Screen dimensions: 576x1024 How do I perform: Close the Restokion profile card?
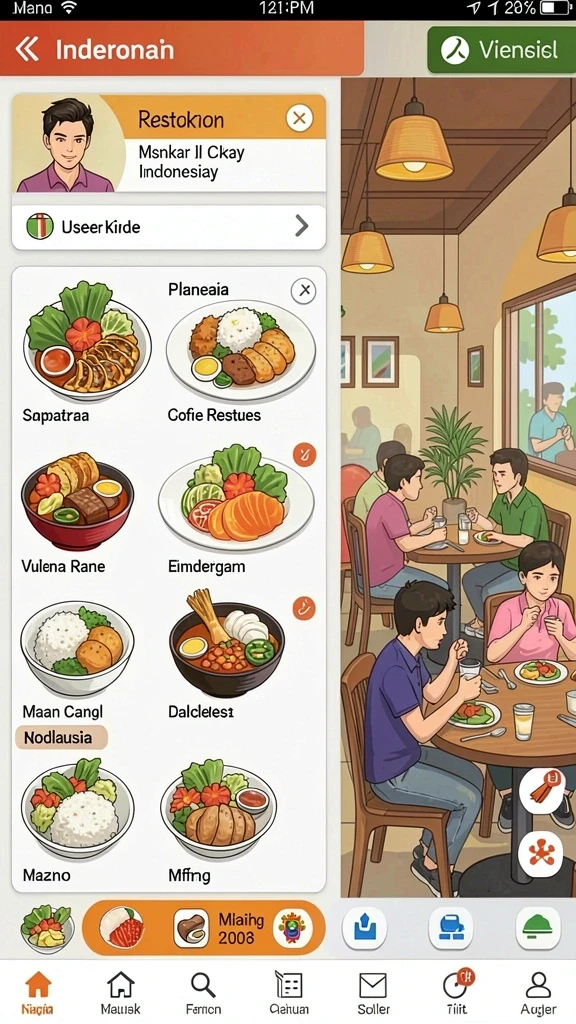(x=299, y=118)
